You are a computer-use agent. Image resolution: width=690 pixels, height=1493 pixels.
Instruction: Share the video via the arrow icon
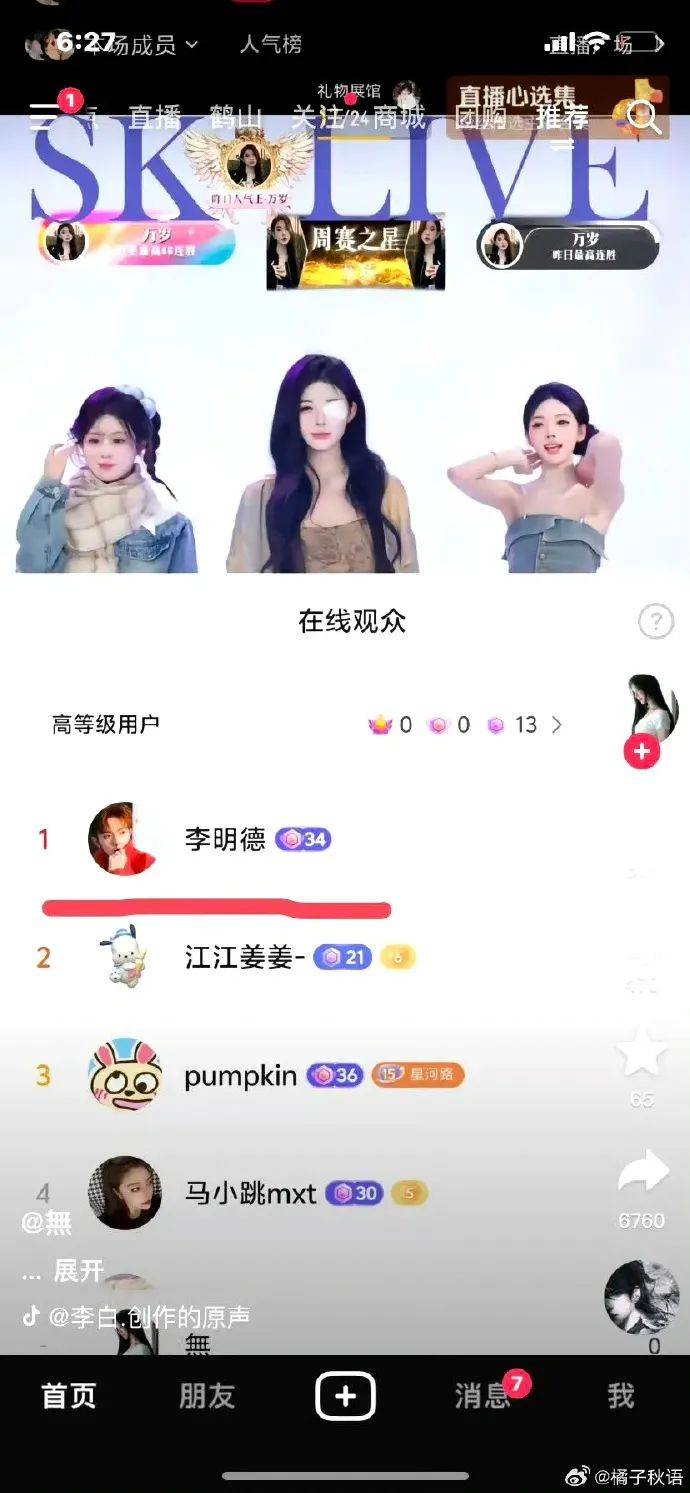click(x=642, y=1172)
